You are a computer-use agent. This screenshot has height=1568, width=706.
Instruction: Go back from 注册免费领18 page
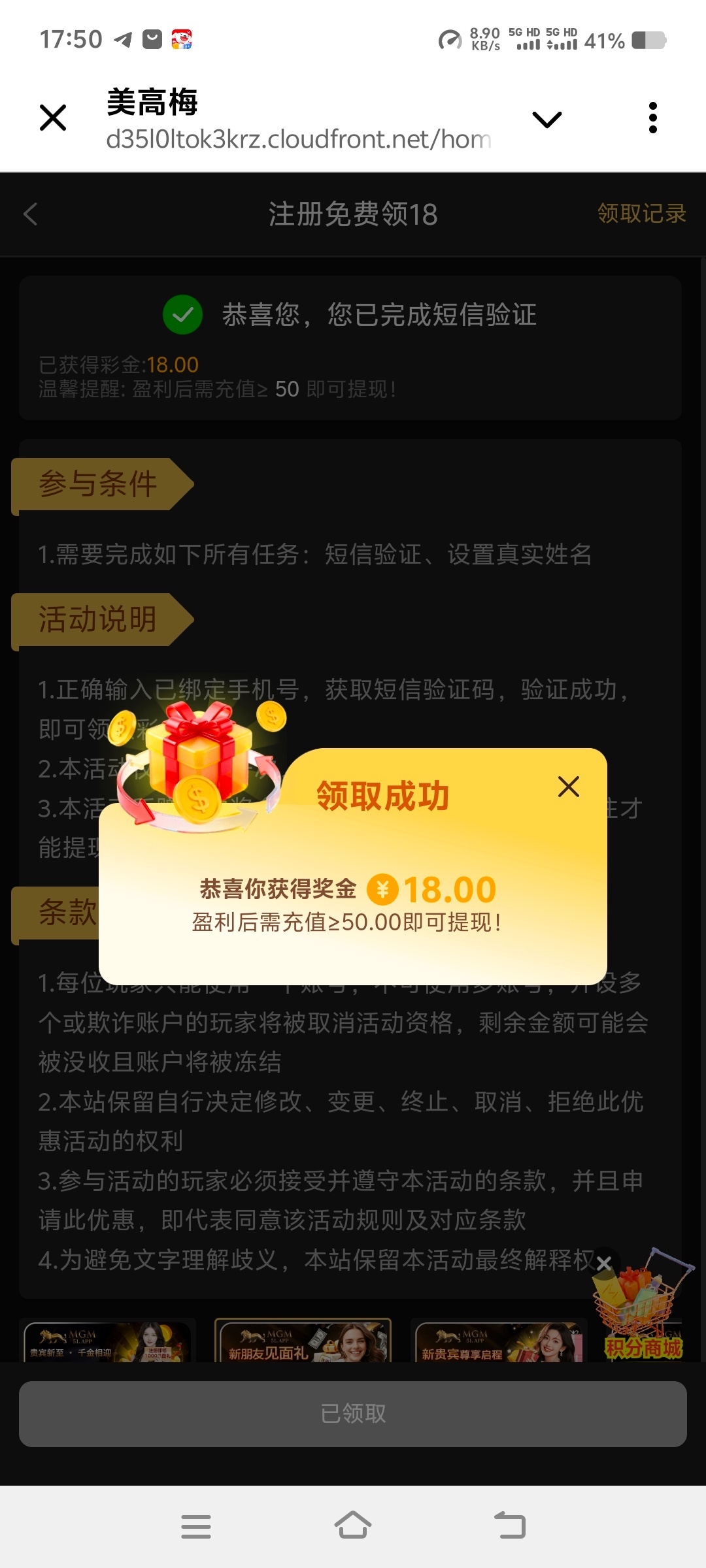(x=31, y=214)
